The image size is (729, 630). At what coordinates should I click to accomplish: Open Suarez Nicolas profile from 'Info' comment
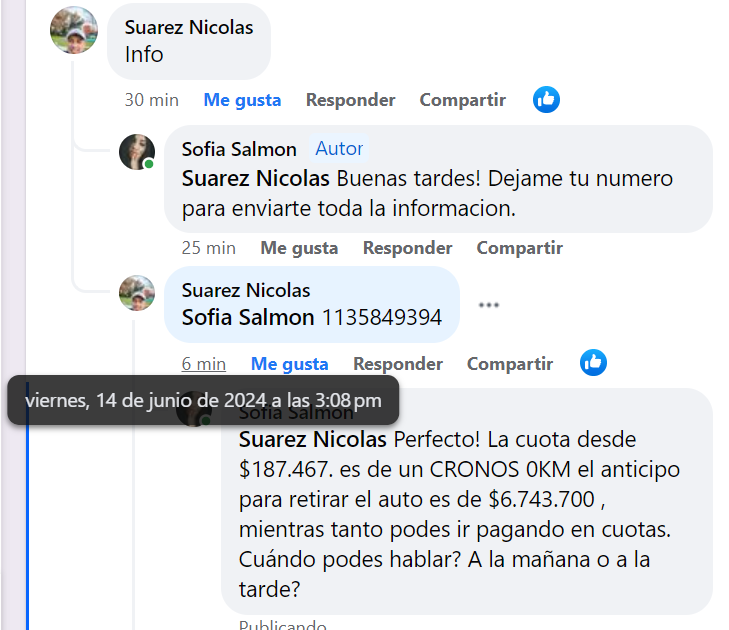coord(188,27)
